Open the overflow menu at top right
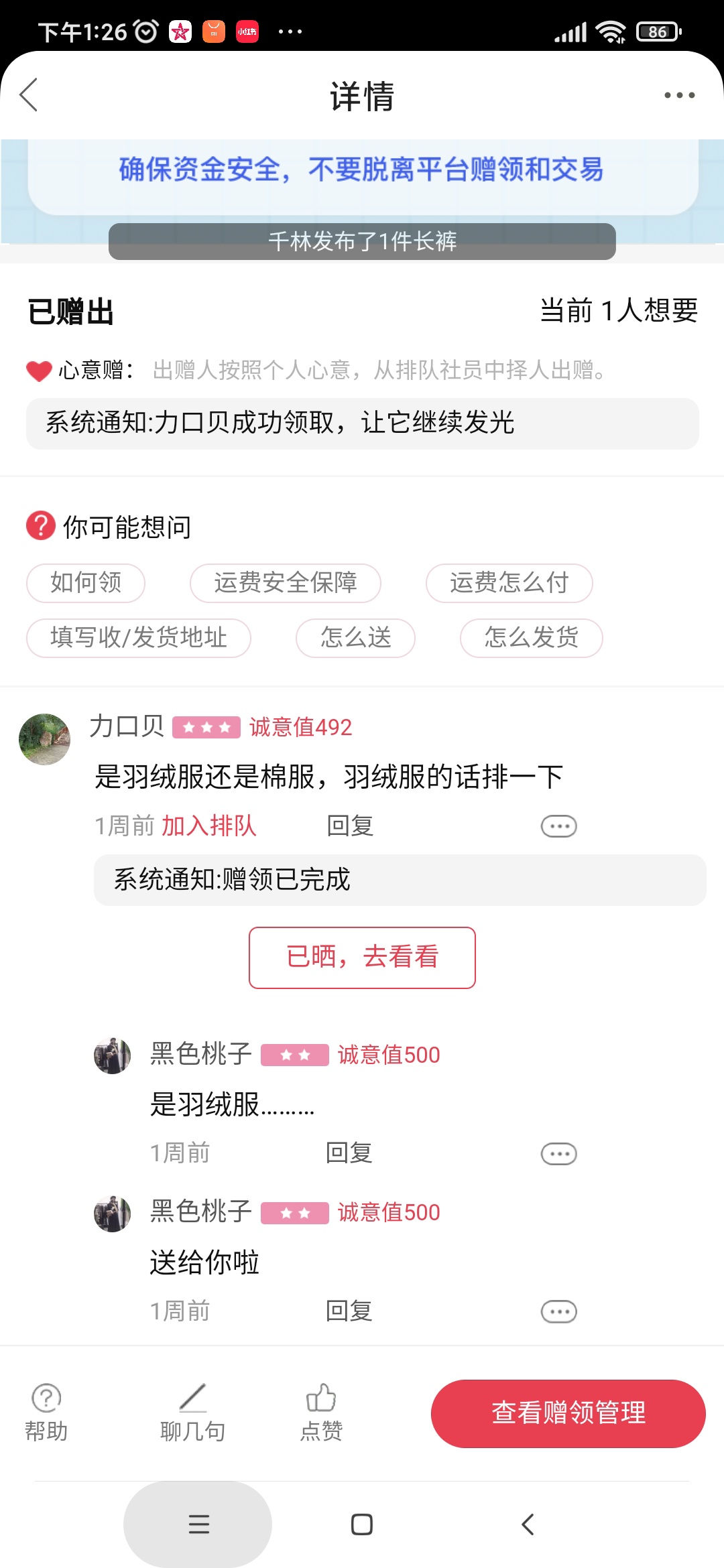Viewport: 724px width, 1568px height. coord(679,95)
